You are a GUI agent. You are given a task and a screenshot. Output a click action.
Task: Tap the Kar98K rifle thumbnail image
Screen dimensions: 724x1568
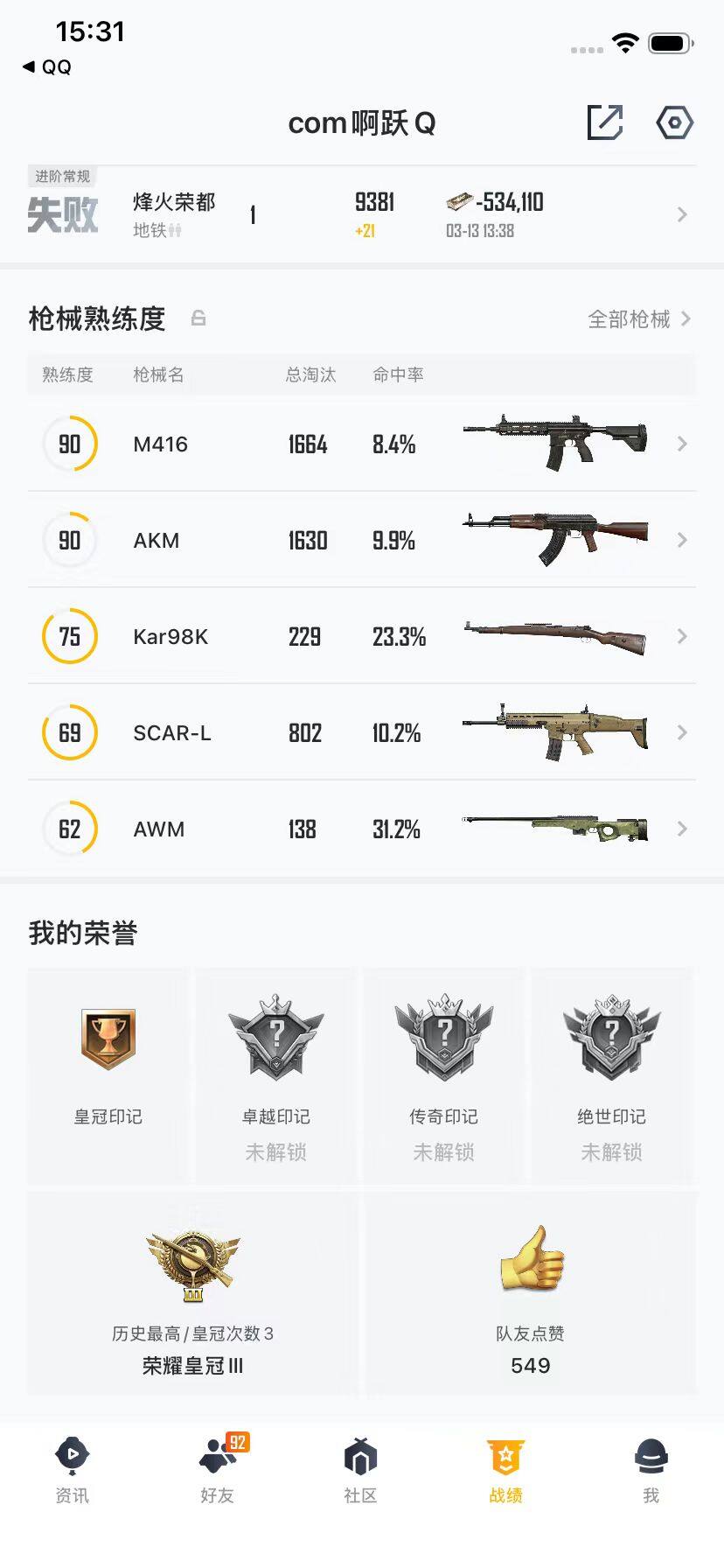[555, 636]
